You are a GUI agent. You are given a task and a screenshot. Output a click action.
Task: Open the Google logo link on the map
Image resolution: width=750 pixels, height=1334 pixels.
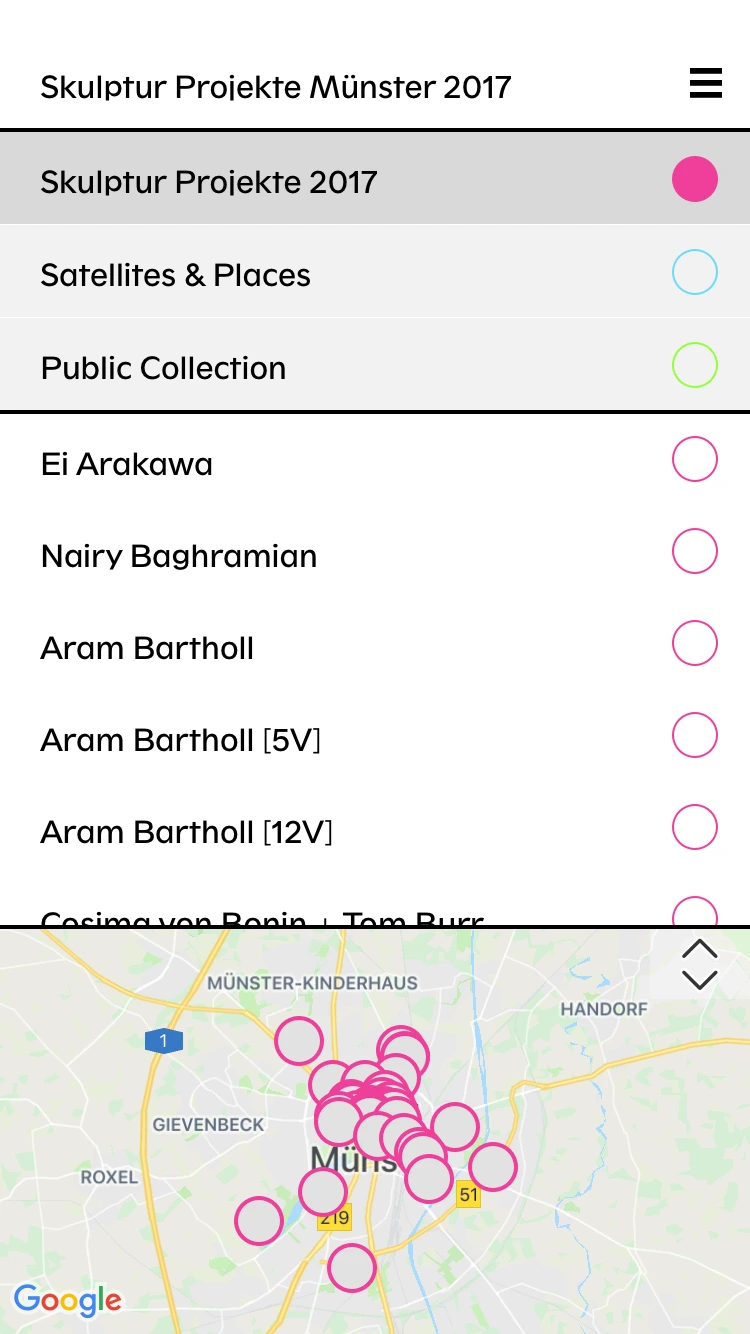tap(68, 1299)
